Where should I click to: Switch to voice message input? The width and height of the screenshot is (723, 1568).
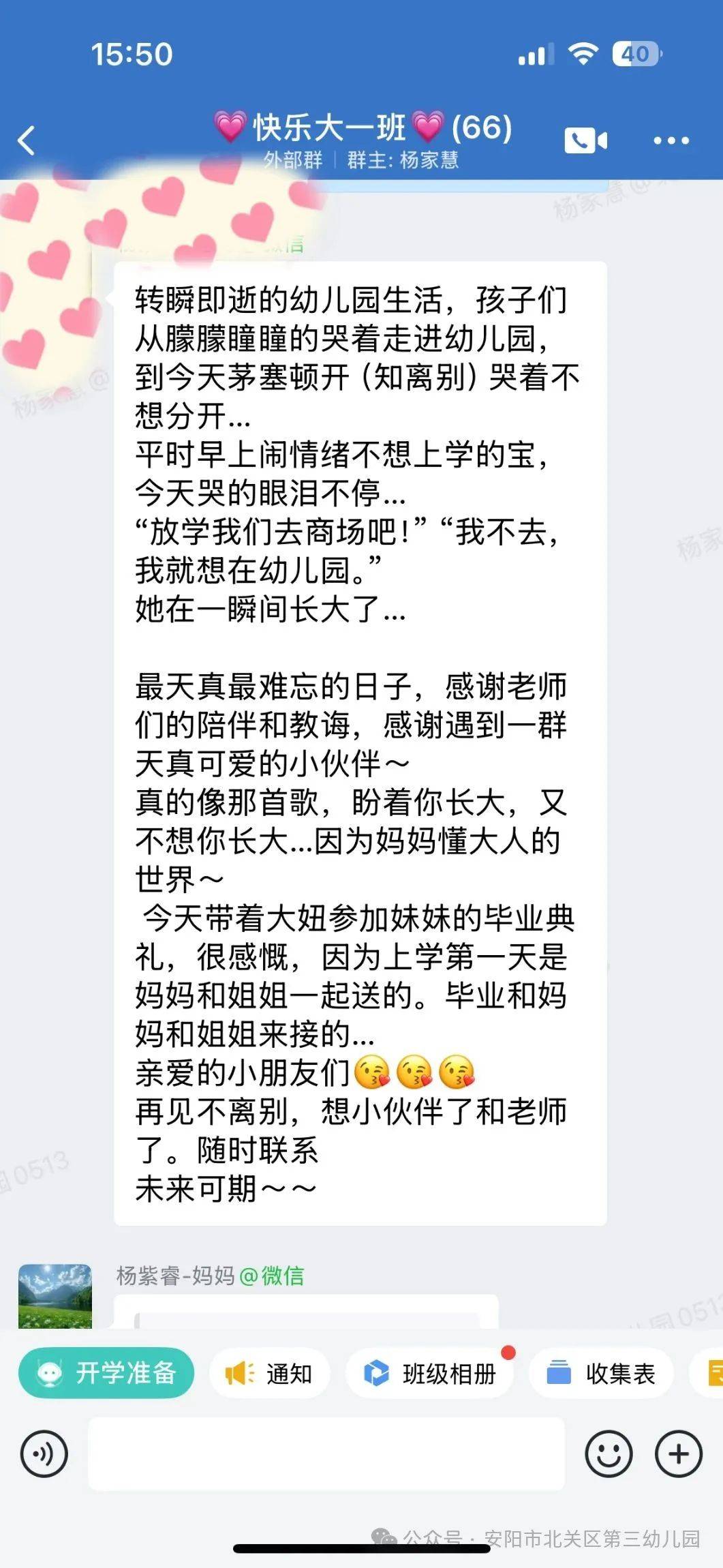(x=44, y=1454)
